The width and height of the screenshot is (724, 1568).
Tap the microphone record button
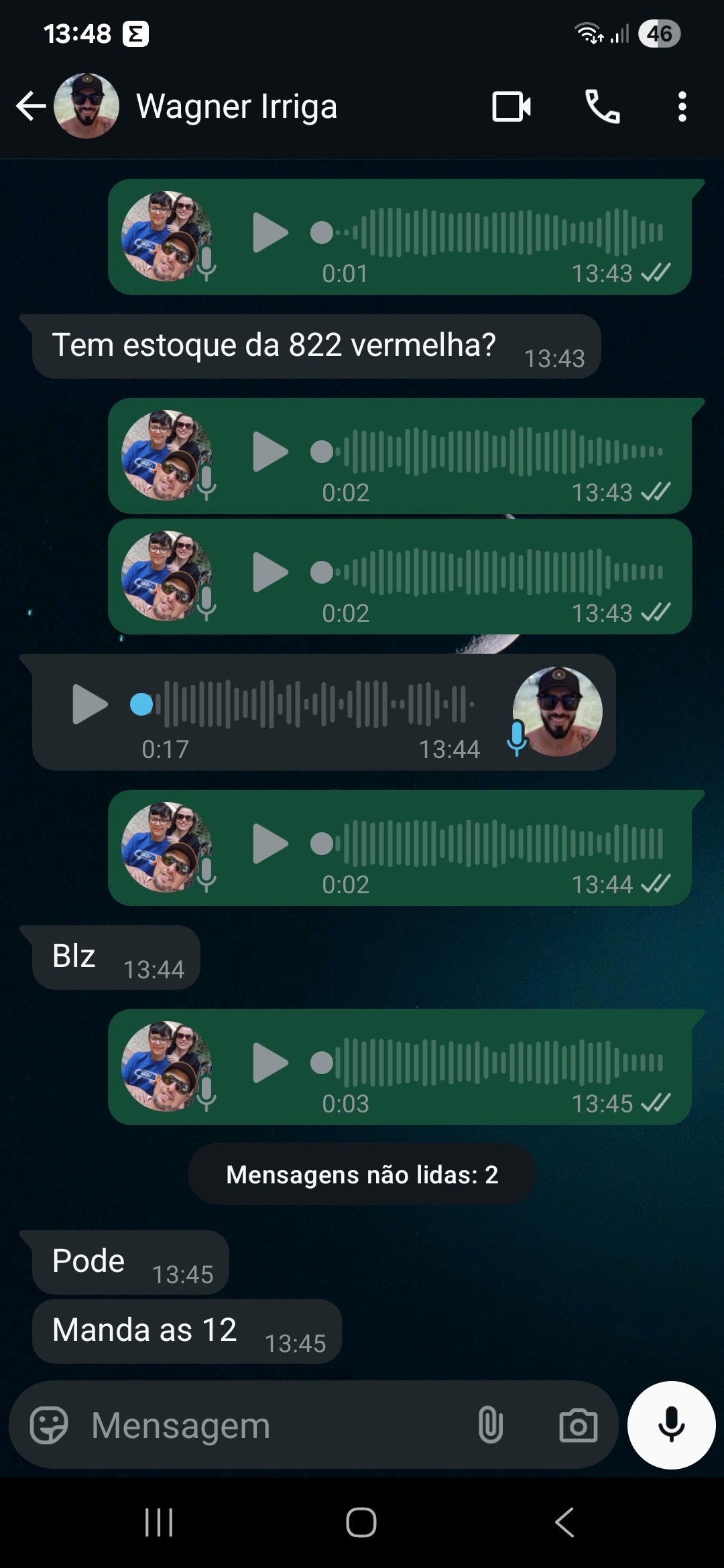coord(671,1425)
